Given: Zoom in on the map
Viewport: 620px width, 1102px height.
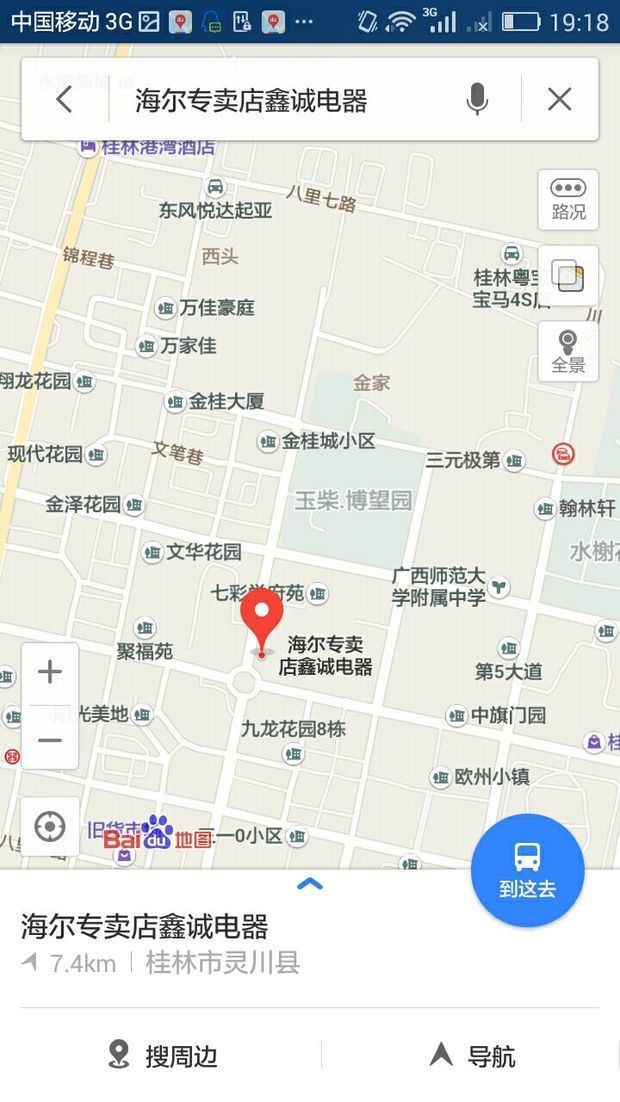Looking at the screenshot, I should tap(50, 672).
